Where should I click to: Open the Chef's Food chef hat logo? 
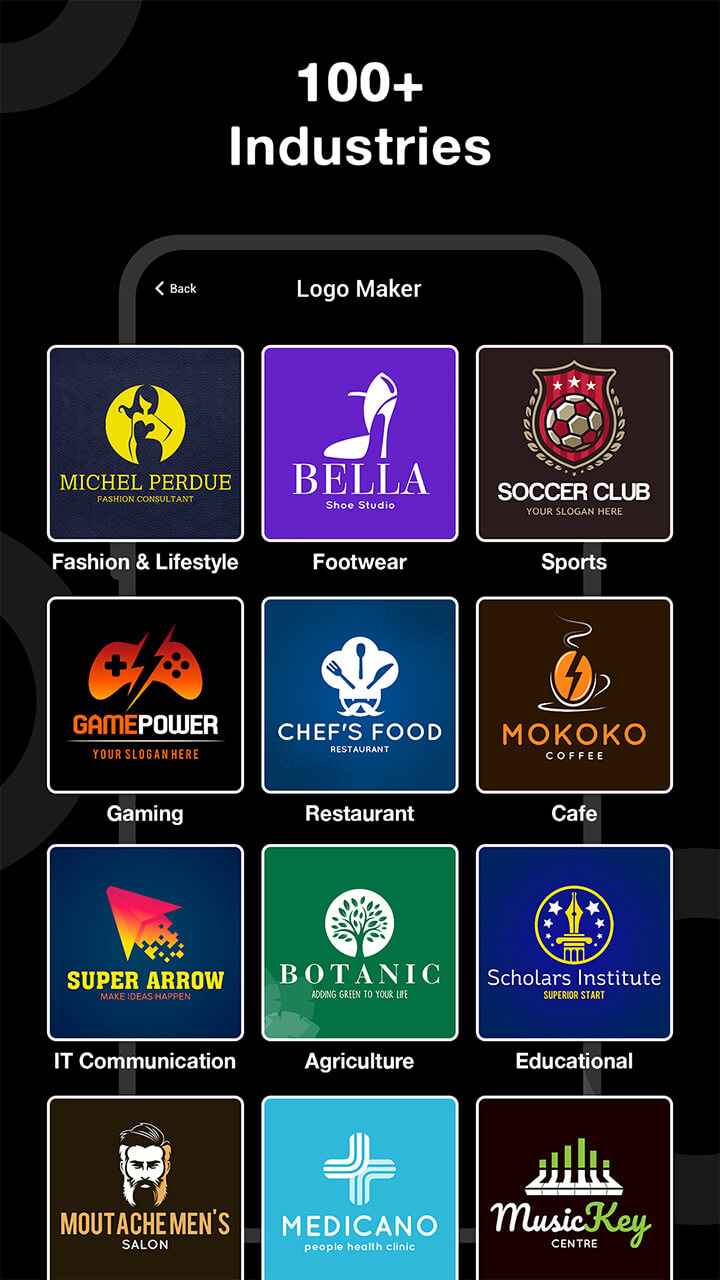coord(360,692)
